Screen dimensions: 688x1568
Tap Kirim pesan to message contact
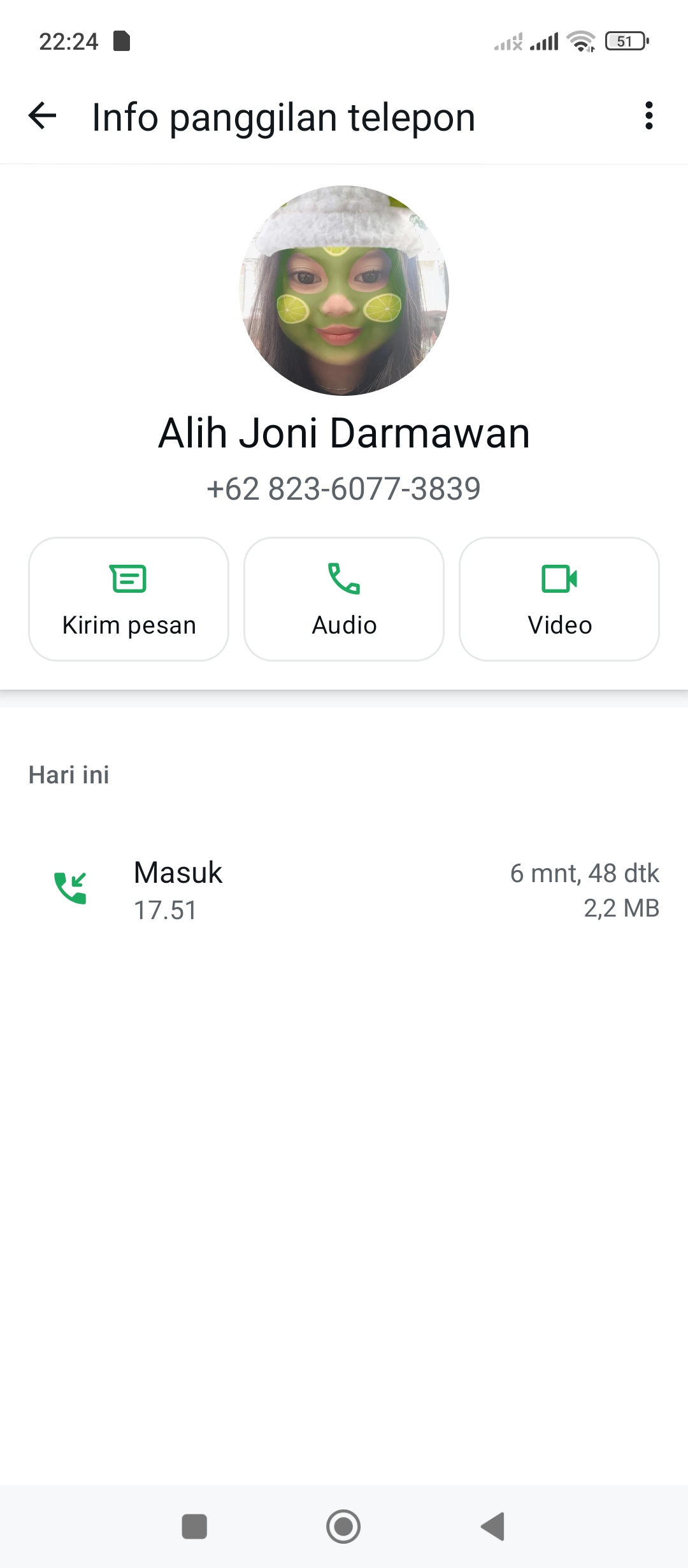click(x=129, y=599)
